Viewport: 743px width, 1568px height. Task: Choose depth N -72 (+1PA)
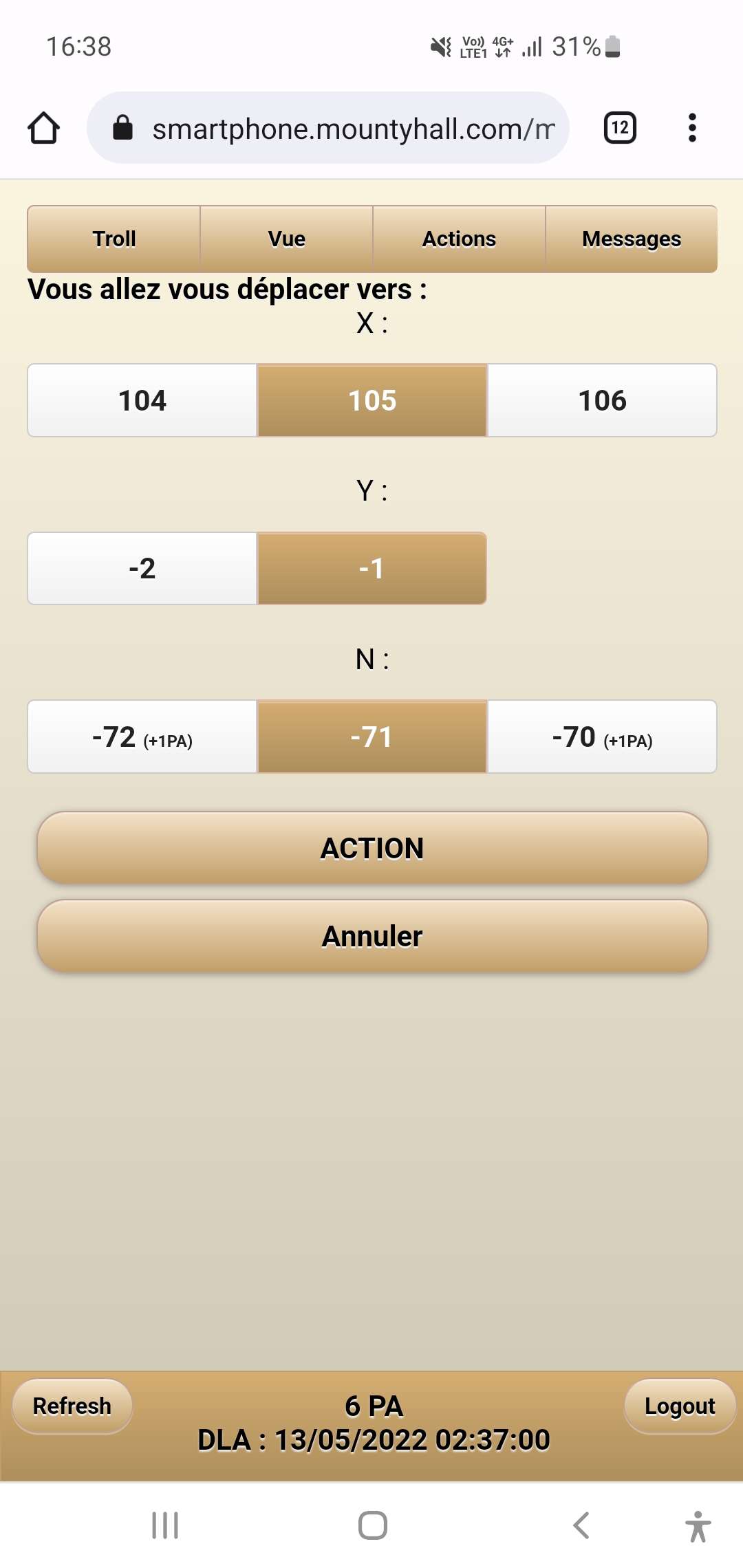click(x=142, y=737)
